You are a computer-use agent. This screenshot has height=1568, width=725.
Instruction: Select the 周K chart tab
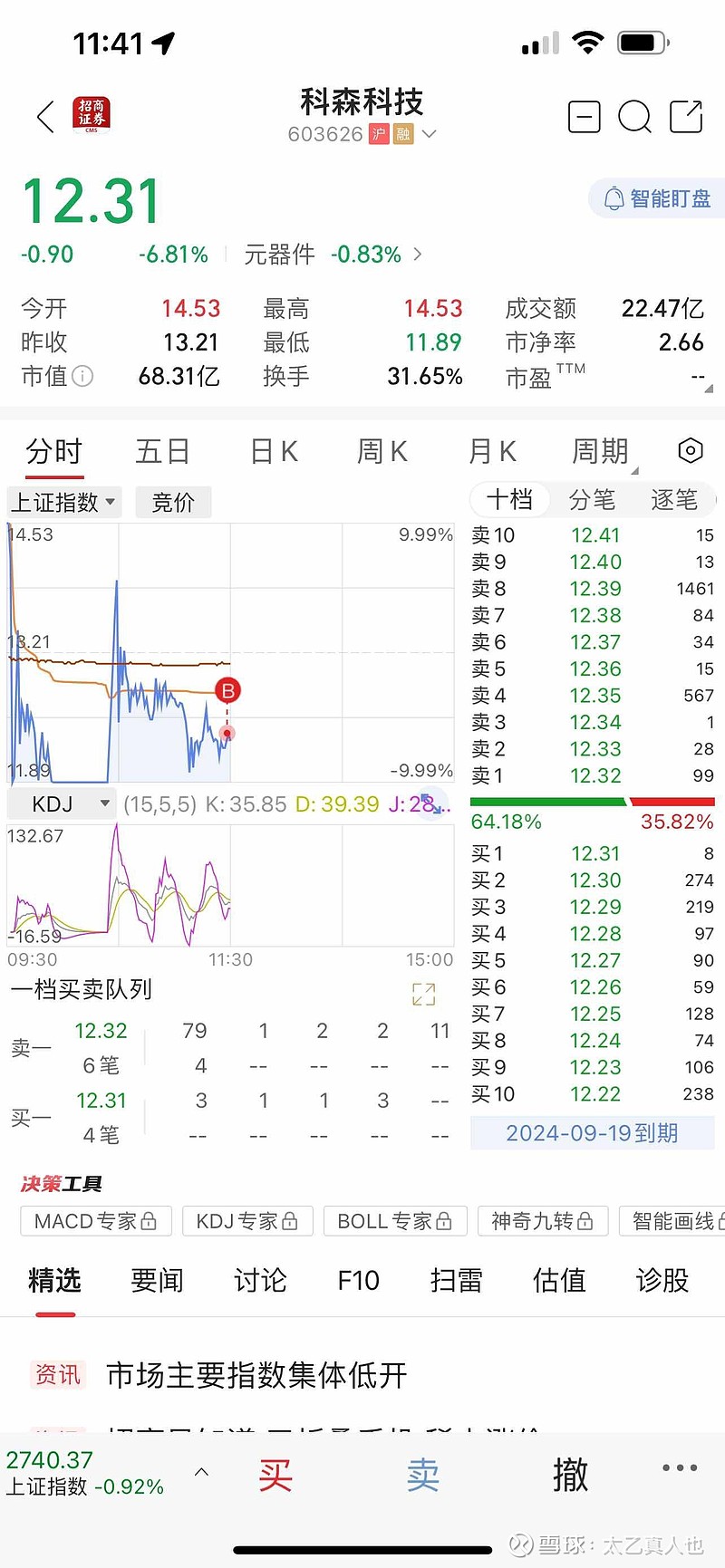click(382, 451)
